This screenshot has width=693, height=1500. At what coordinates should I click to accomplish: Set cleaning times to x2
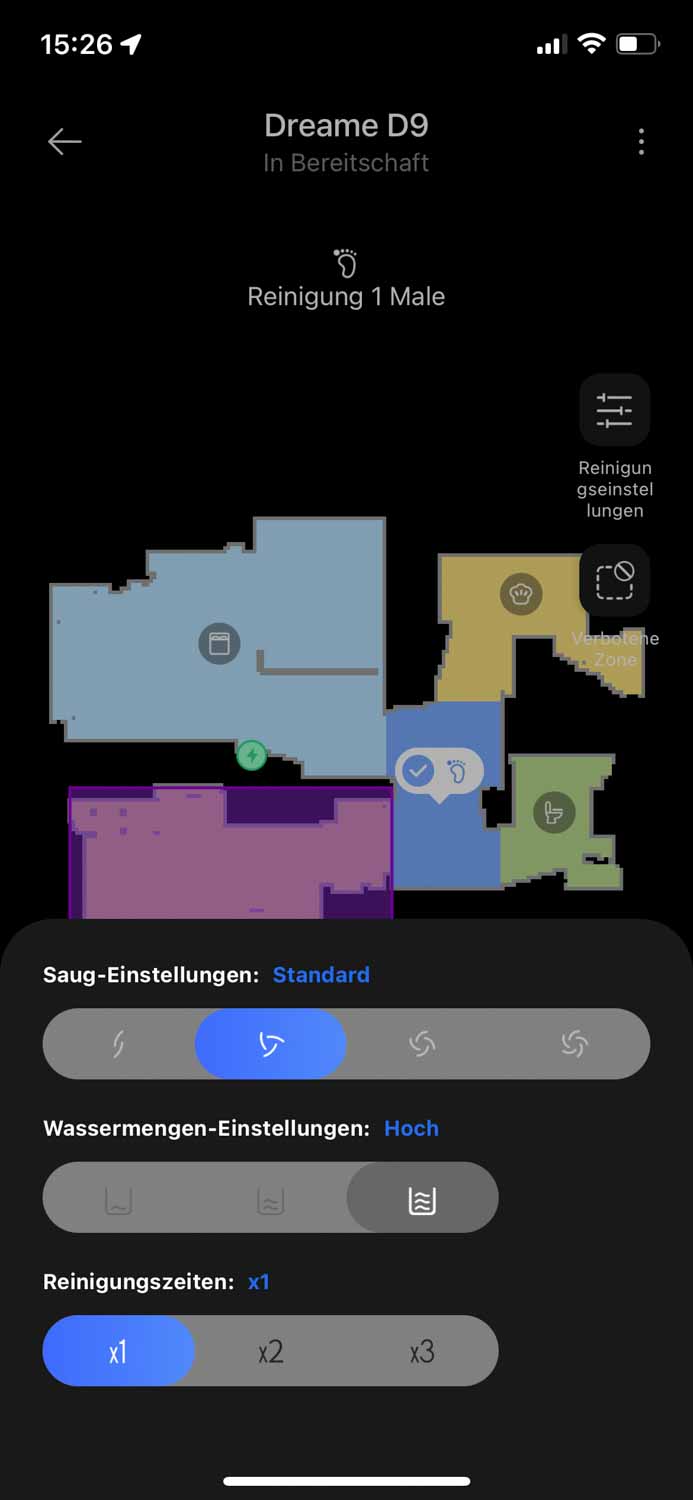tap(270, 1352)
